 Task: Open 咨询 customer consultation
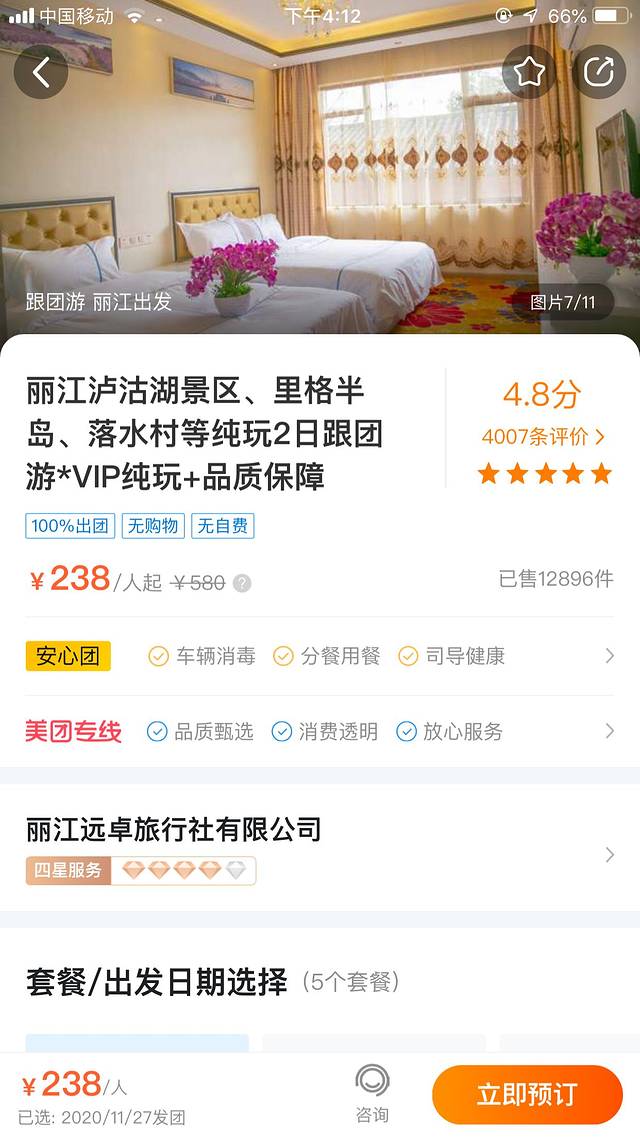372,1093
